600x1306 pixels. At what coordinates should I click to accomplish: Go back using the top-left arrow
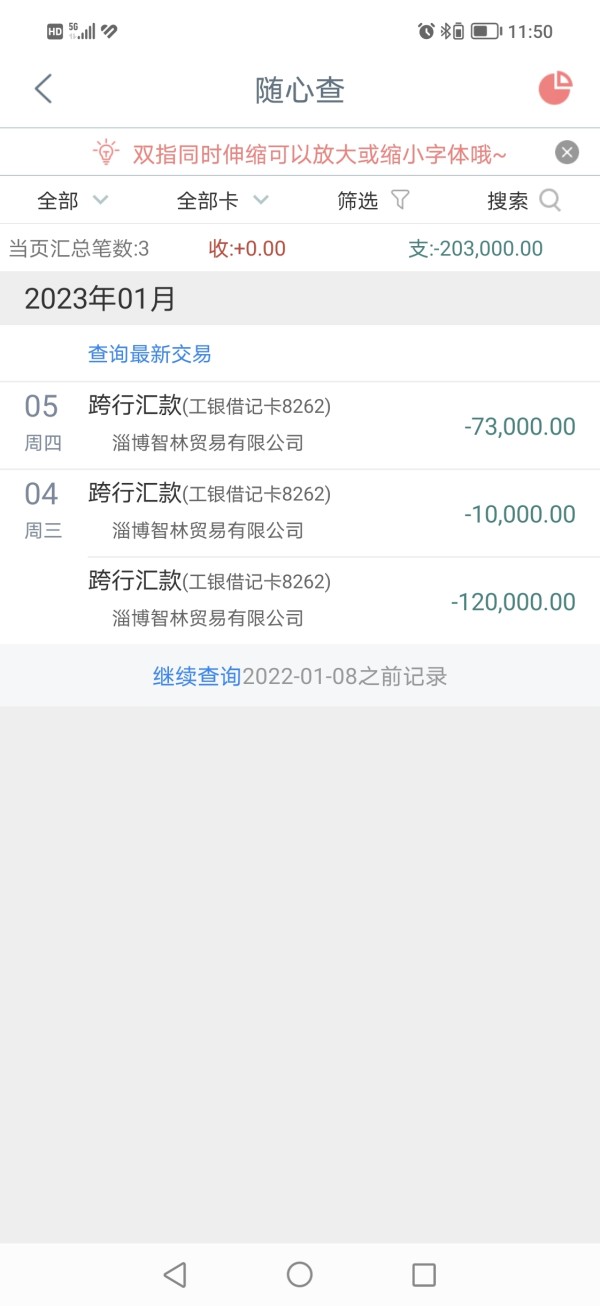pyautogui.click(x=43, y=89)
